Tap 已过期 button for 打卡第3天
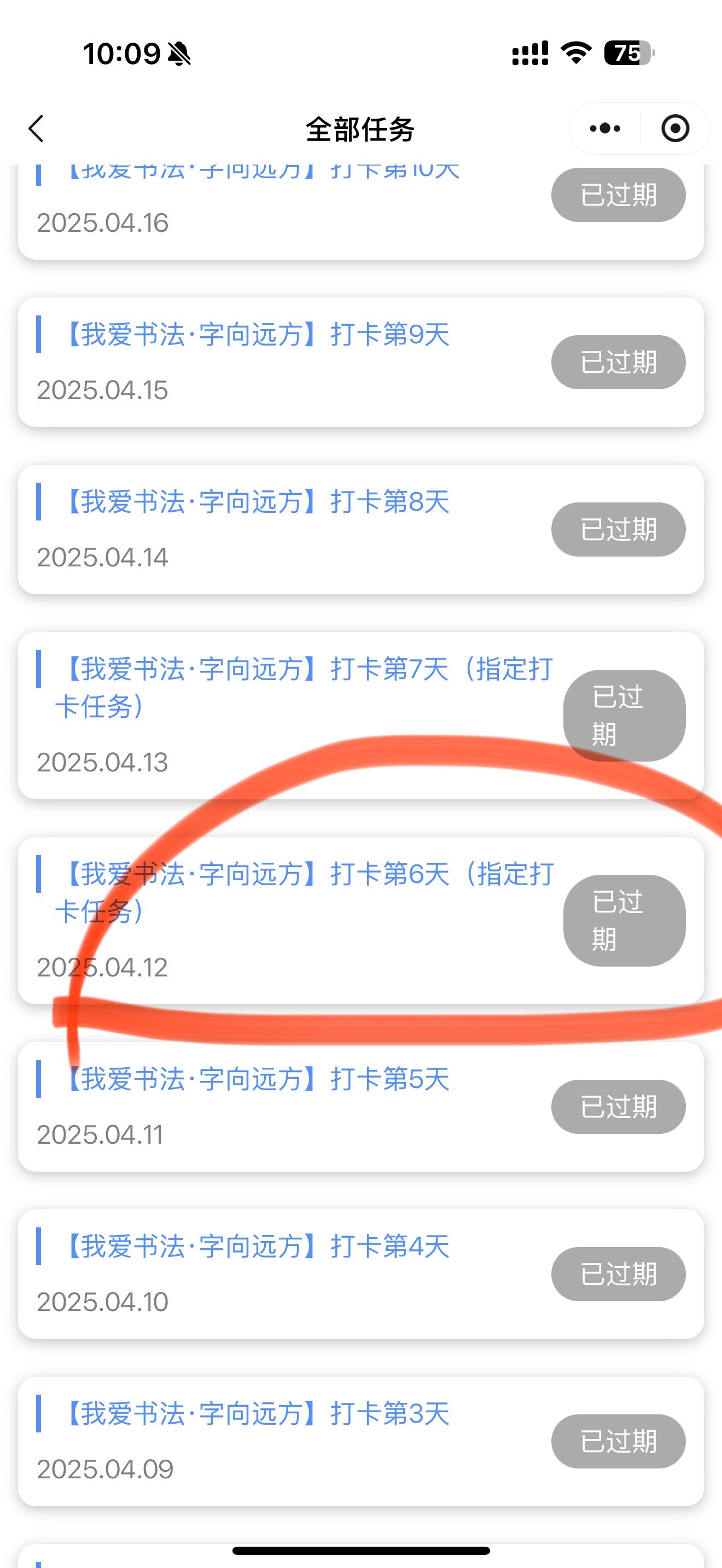Image resolution: width=722 pixels, height=1568 pixels. click(619, 1441)
